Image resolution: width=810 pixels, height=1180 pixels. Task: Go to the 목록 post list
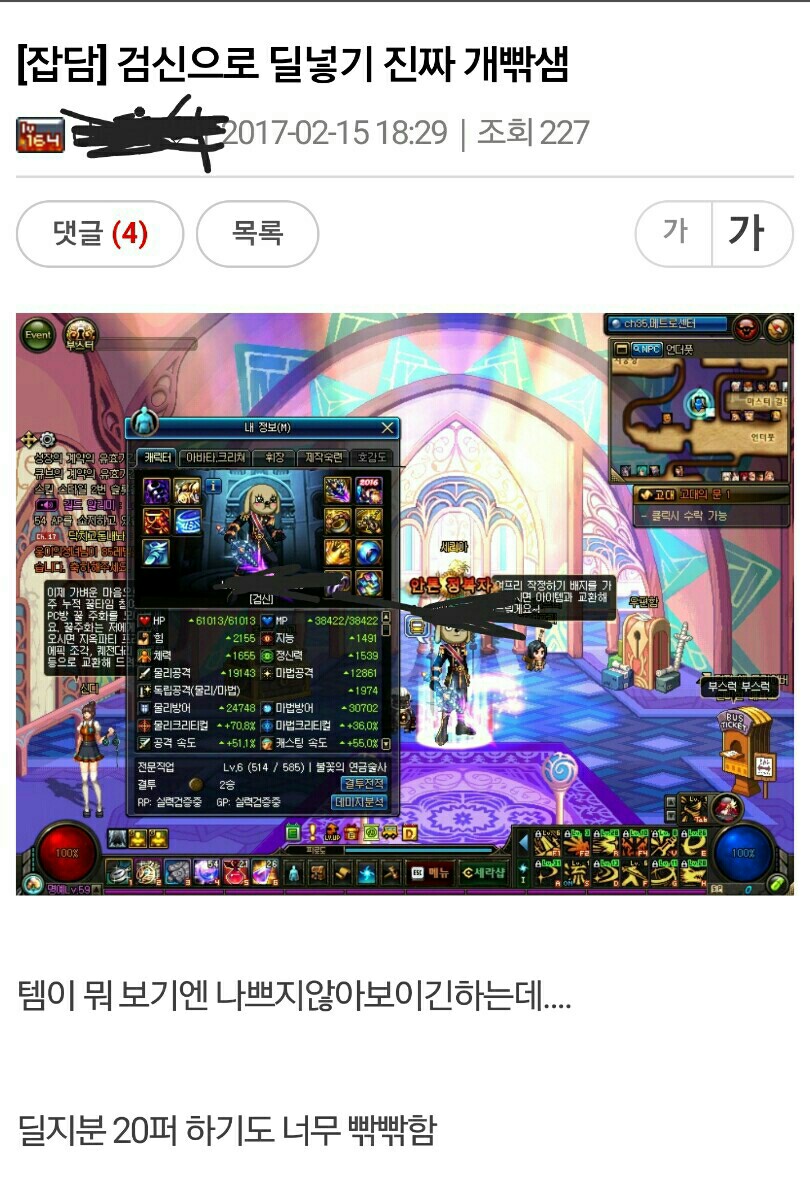pyautogui.click(x=257, y=234)
